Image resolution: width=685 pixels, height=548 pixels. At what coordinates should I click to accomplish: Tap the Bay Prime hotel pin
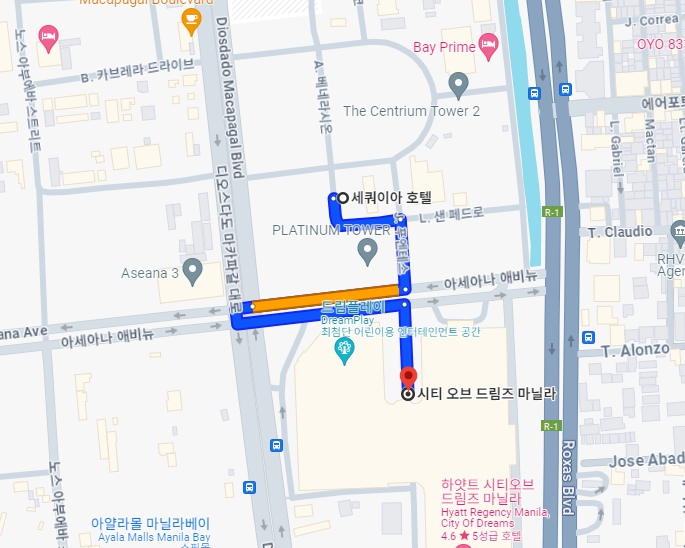click(x=488, y=43)
